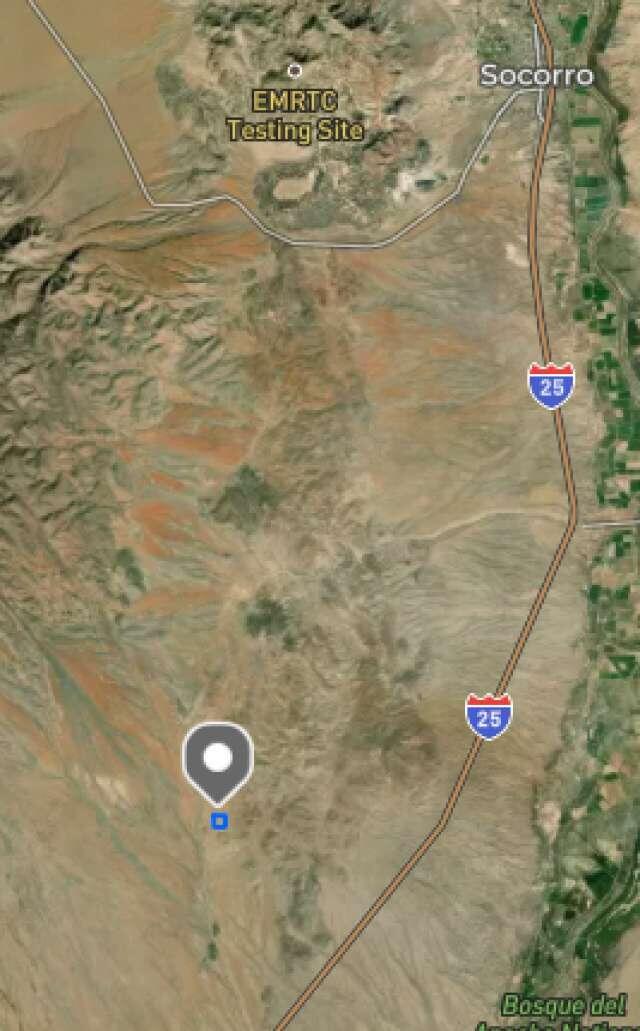This screenshot has width=640, height=1031.
Task: Select the Socorro city label
Action: pyautogui.click(x=536, y=75)
